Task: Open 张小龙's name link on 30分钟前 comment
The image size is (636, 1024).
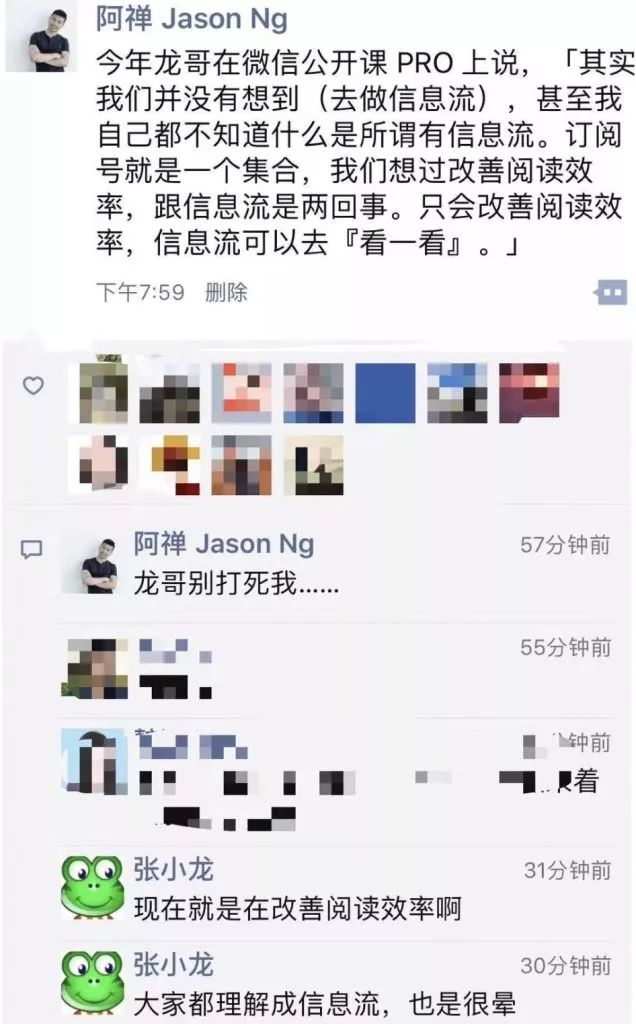Action: point(173,965)
